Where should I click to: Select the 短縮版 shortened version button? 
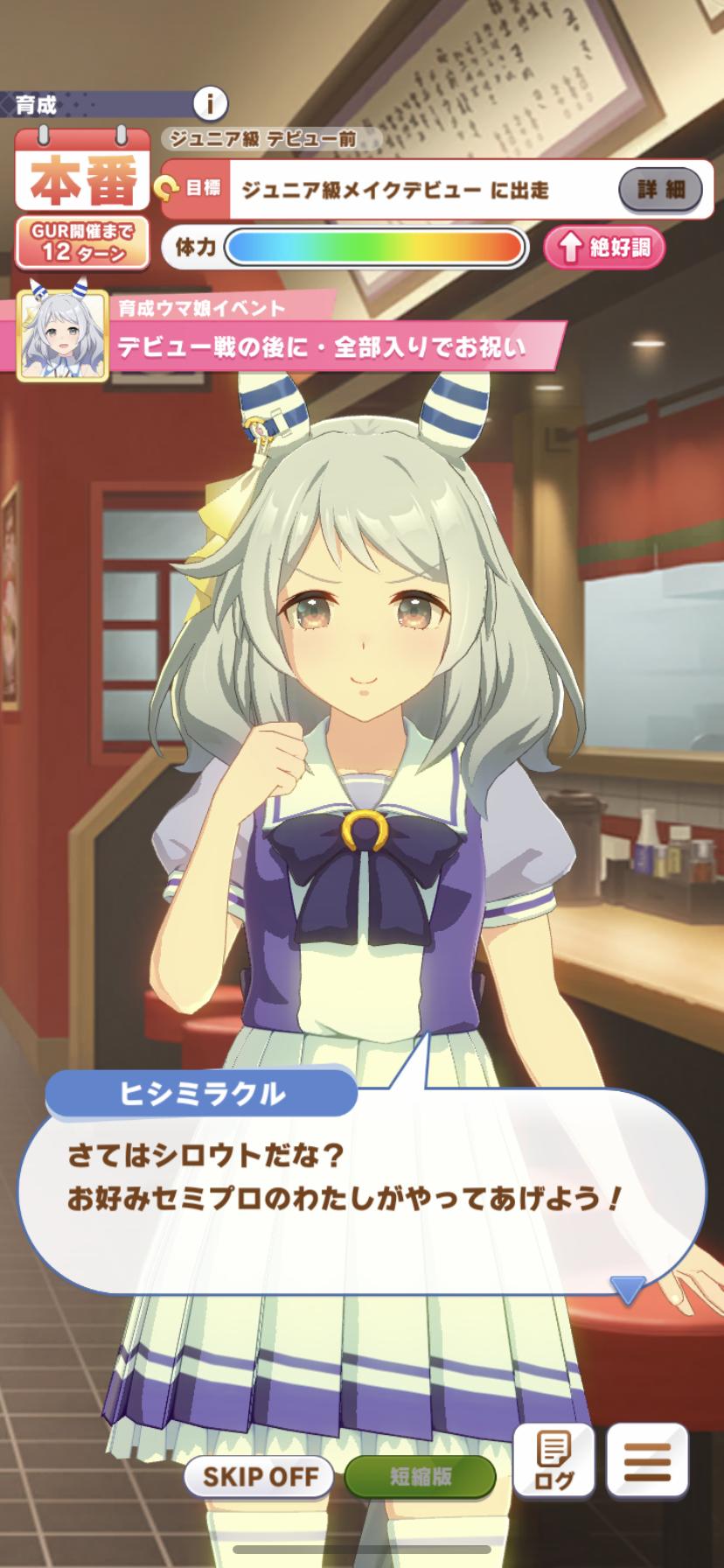tap(421, 1477)
